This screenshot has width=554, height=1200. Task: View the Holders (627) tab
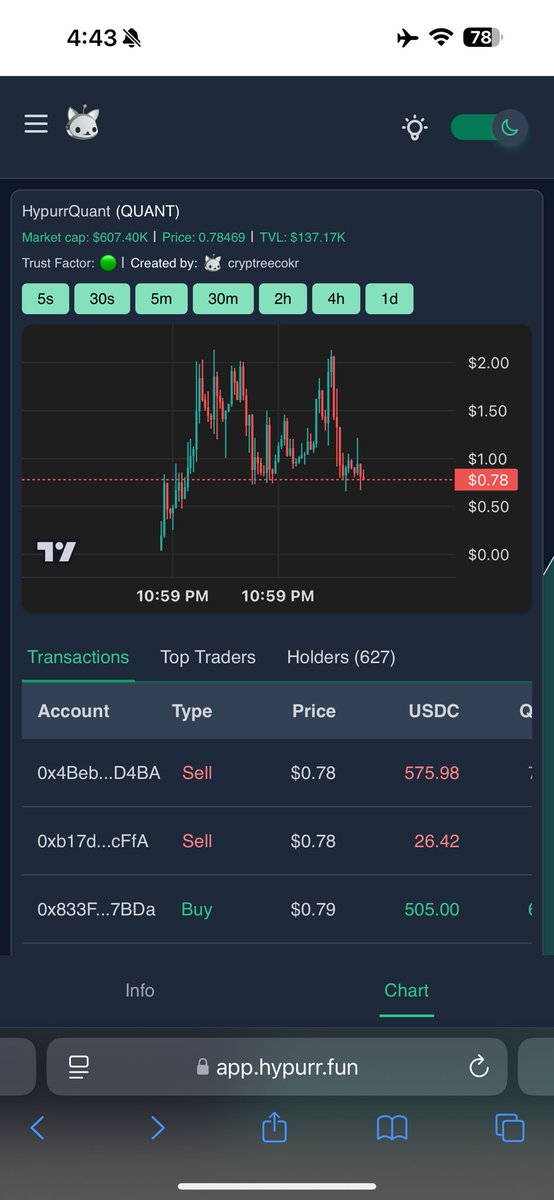[x=341, y=657]
